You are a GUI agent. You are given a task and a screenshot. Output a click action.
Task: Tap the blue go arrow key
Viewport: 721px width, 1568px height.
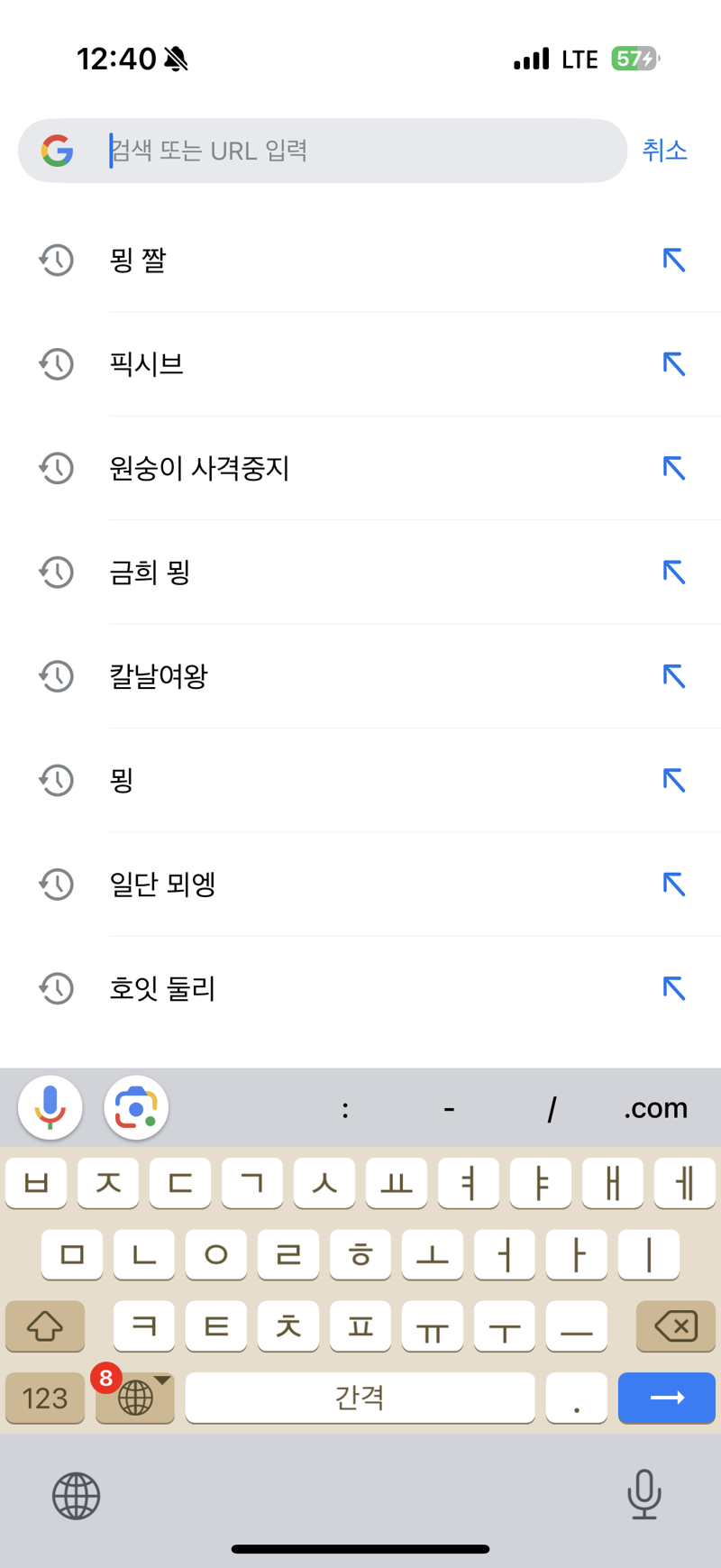(x=667, y=1398)
